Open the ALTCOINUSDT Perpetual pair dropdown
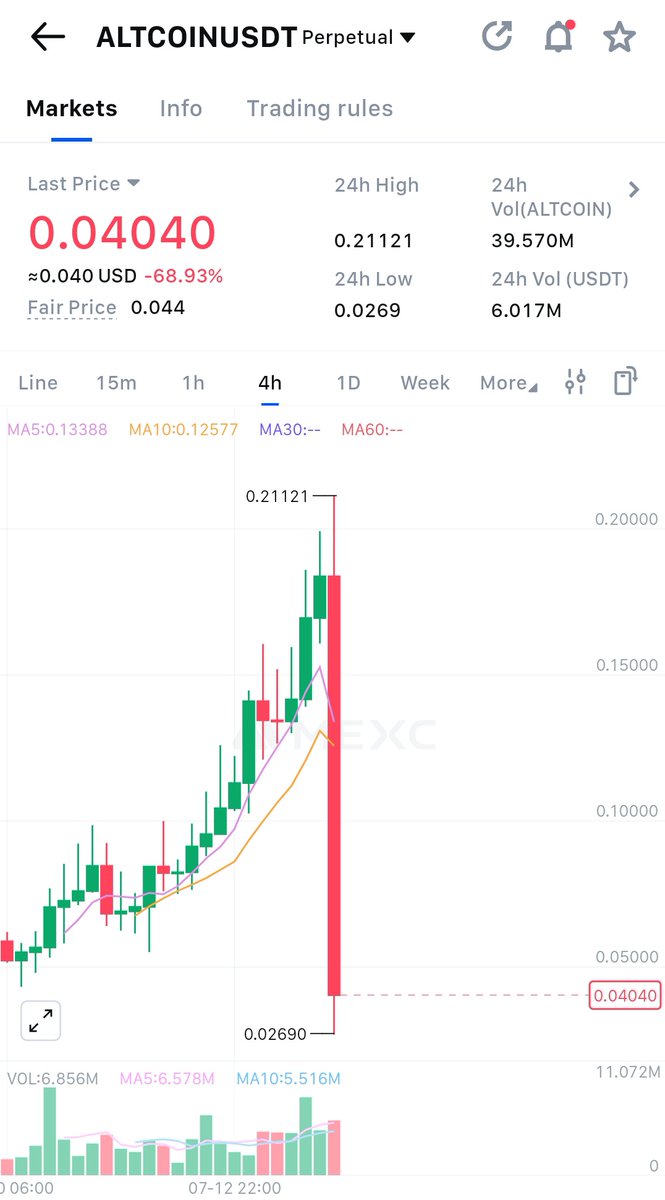This screenshot has height=1200, width=665. (x=256, y=38)
